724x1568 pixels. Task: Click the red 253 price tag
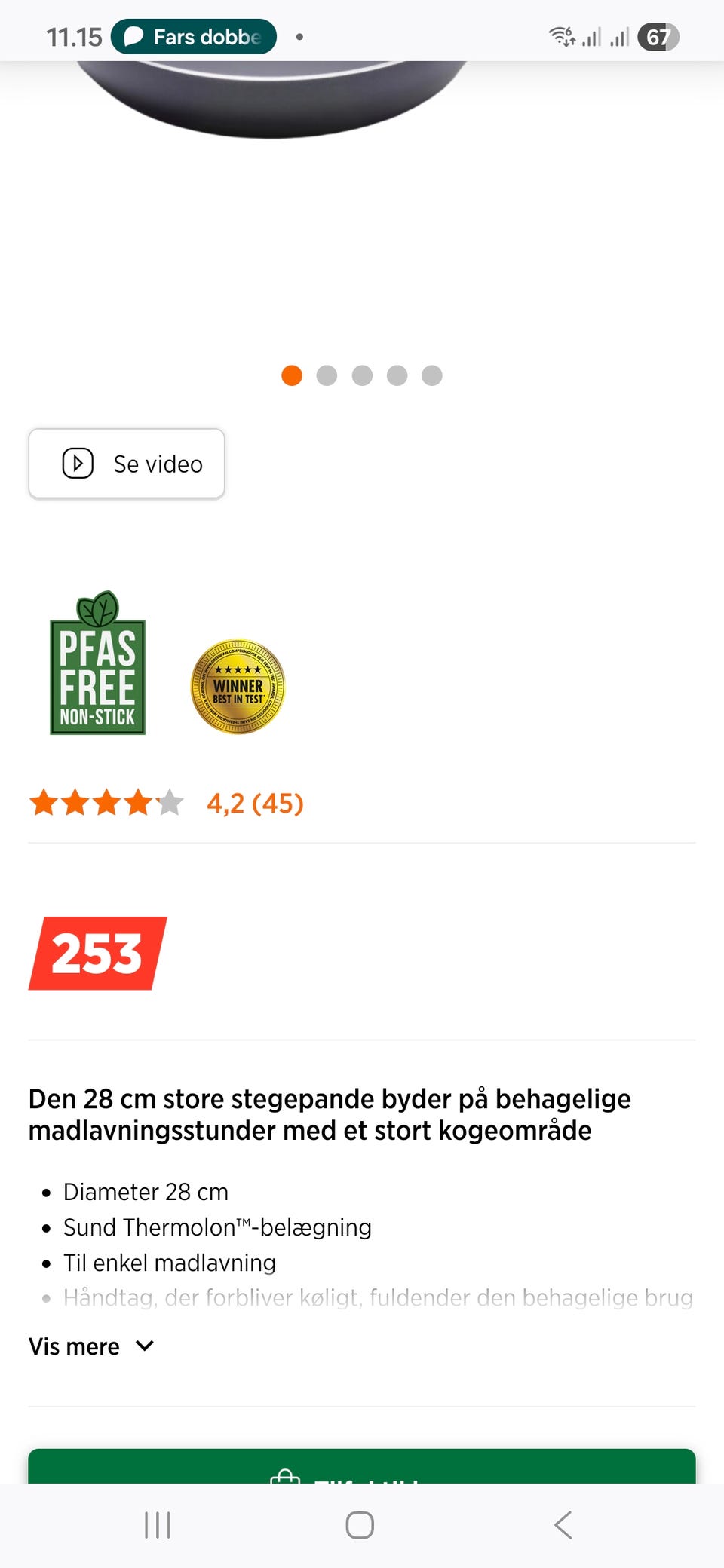pyautogui.click(x=97, y=954)
